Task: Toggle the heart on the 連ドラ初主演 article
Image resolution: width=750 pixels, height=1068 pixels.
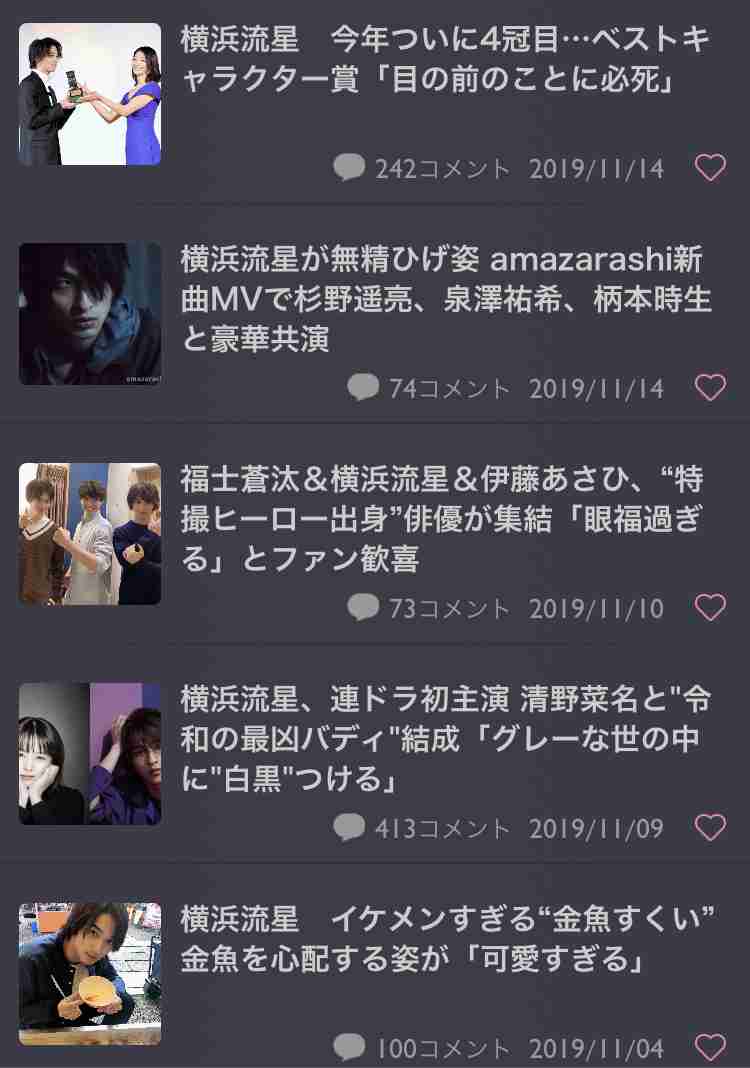Action: click(x=712, y=828)
